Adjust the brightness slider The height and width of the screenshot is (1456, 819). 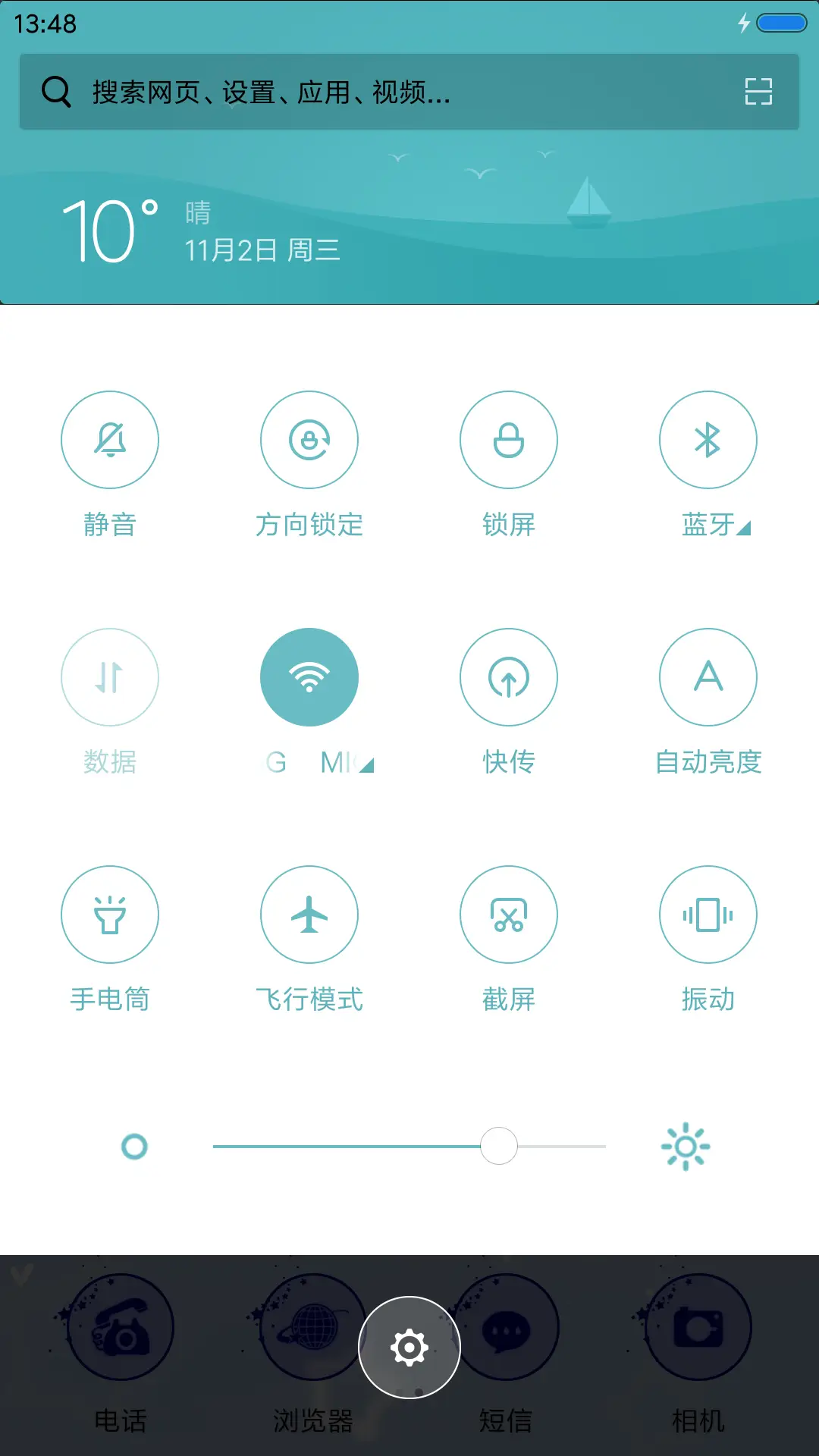pos(498,1147)
